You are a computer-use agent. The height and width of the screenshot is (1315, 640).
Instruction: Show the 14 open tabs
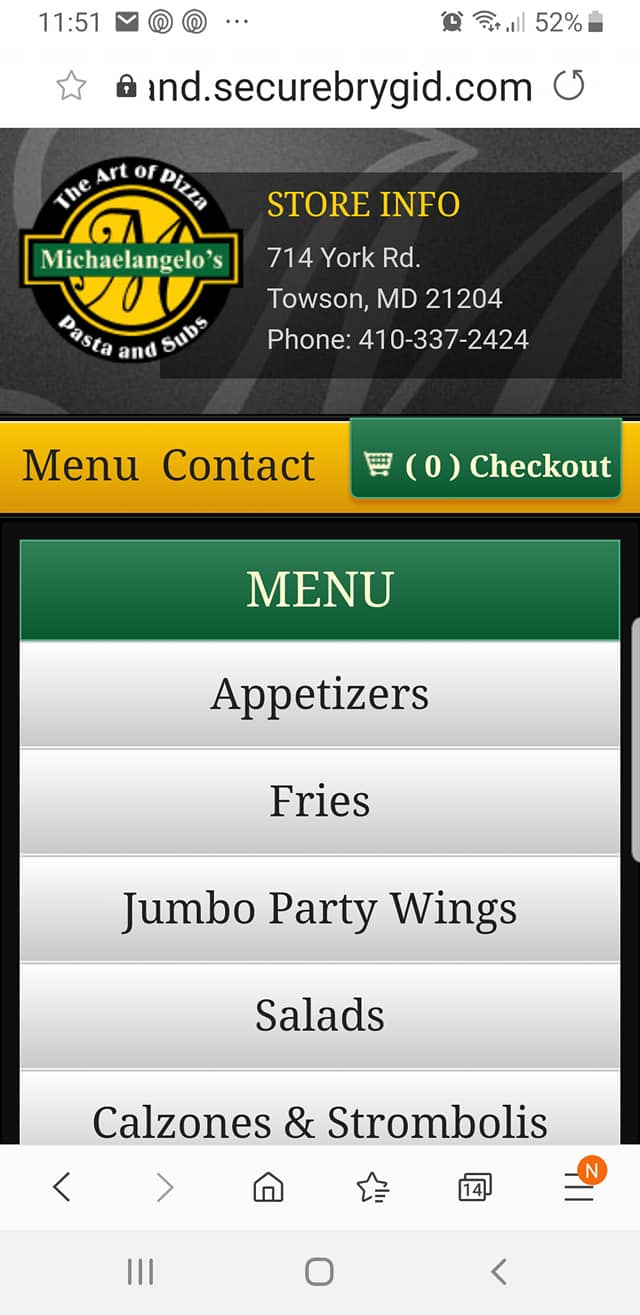[474, 1187]
